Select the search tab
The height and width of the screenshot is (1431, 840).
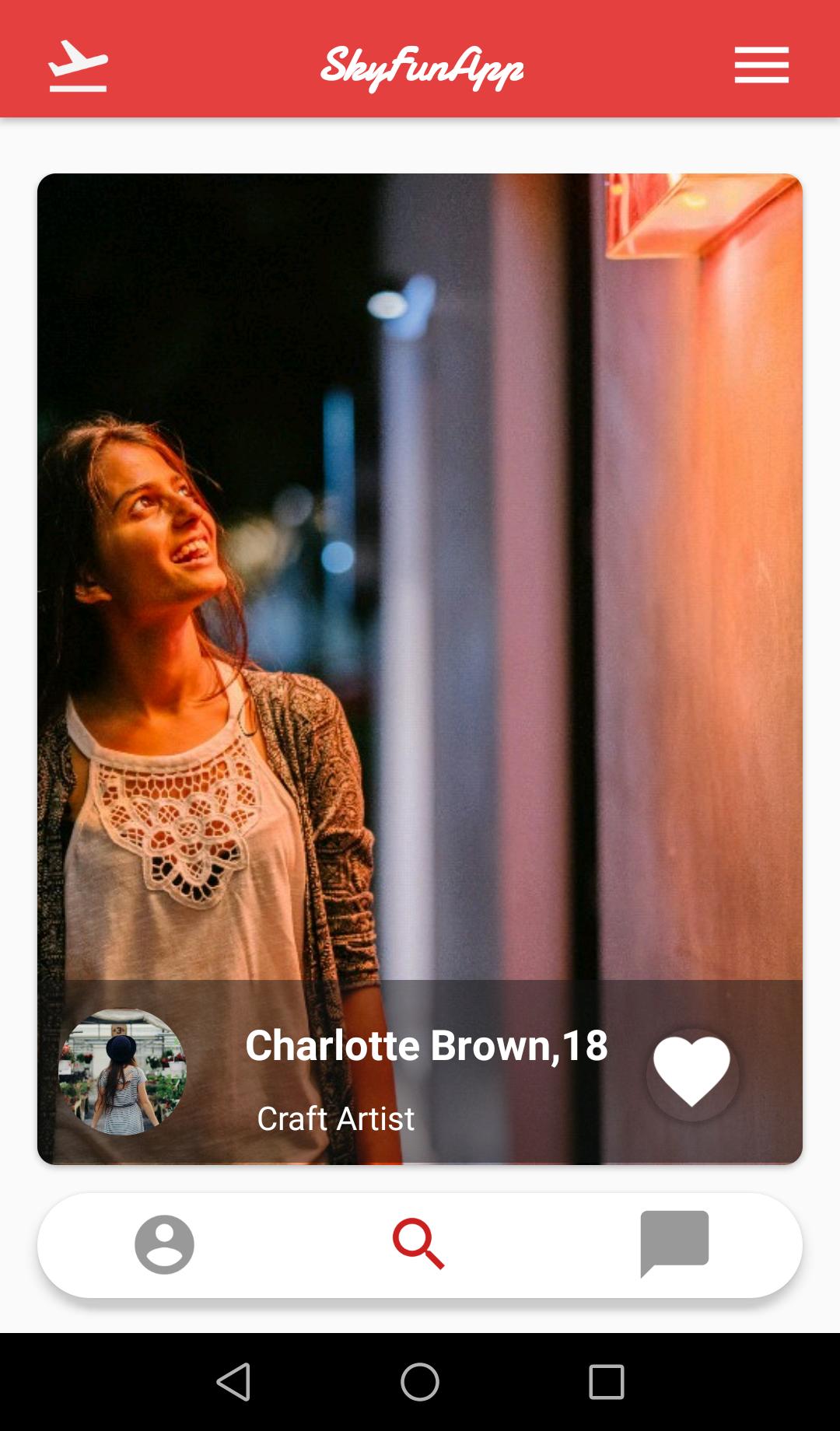coord(418,1244)
